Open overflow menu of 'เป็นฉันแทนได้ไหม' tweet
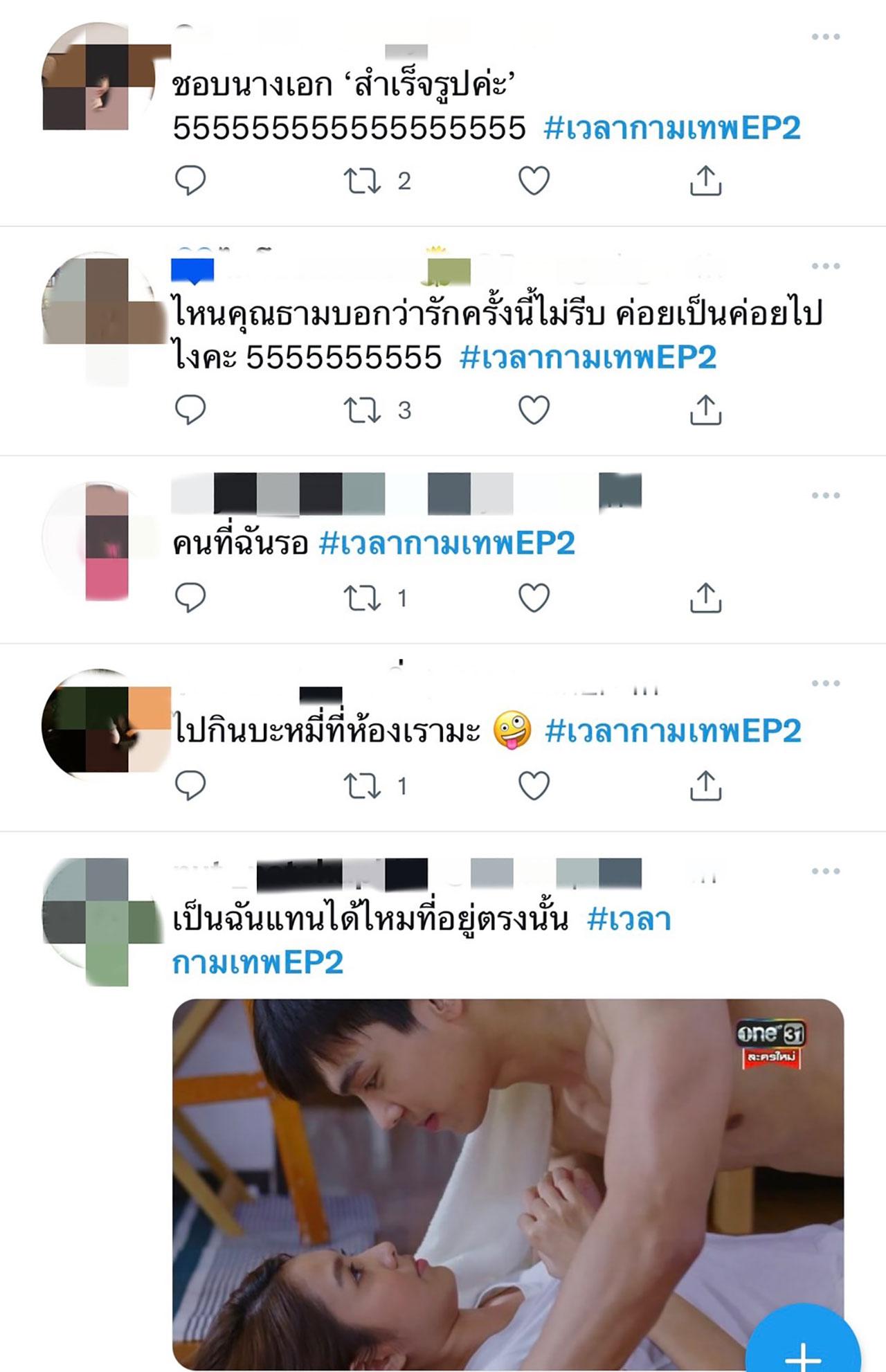This screenshot has height=1372, width=886. click(x=825, y=872)
